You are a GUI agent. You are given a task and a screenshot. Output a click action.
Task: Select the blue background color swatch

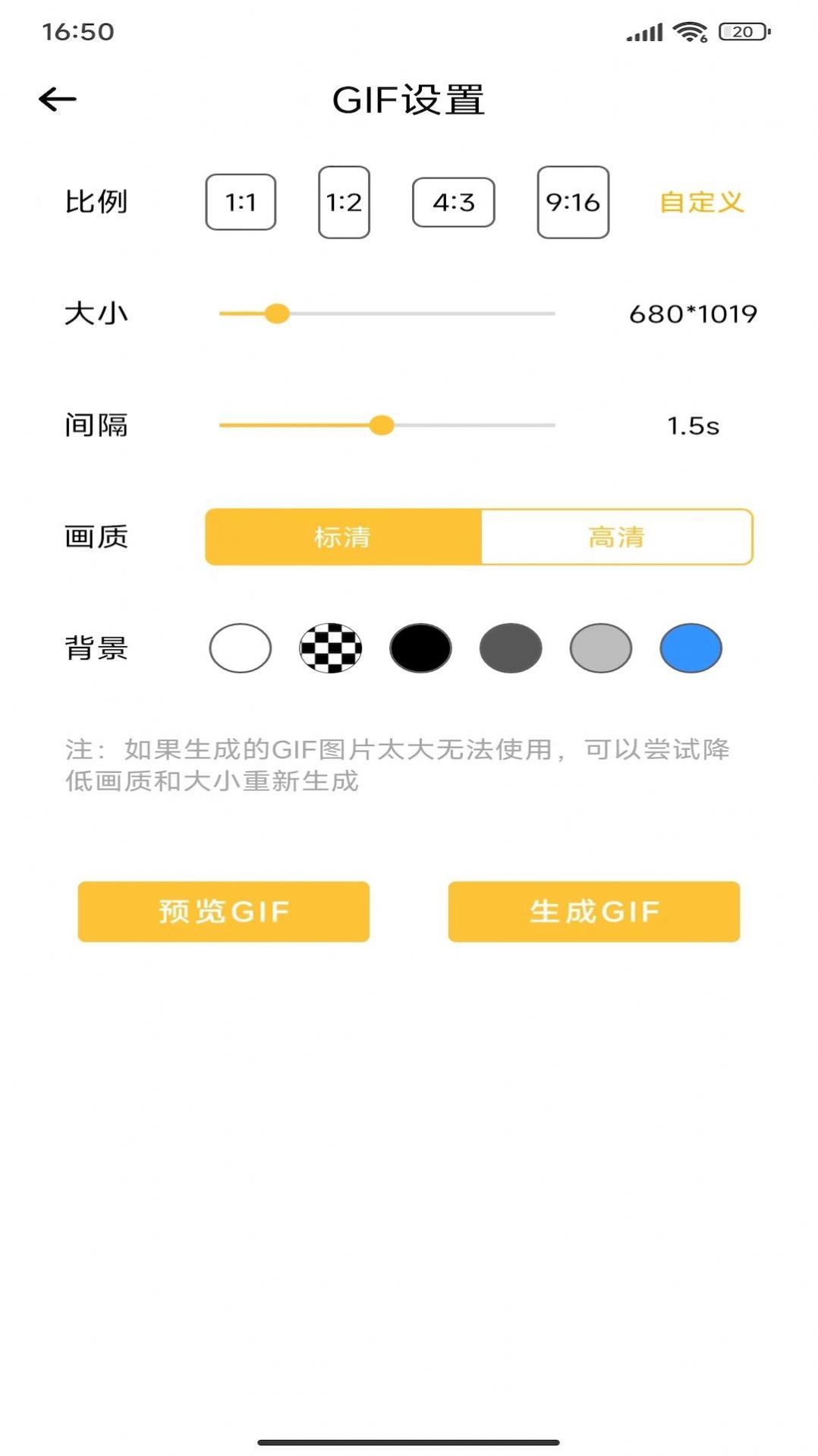point(689,648)
